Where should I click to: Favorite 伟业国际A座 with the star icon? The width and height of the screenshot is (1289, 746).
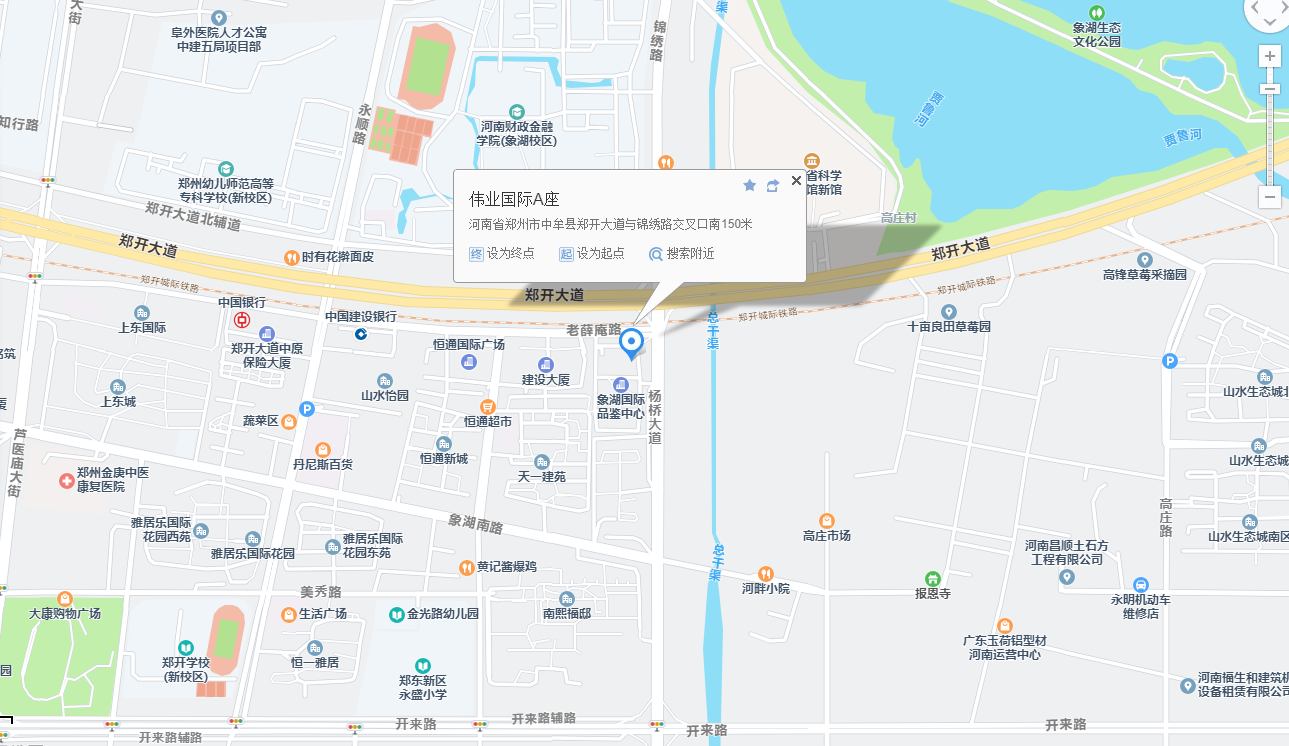749,185
